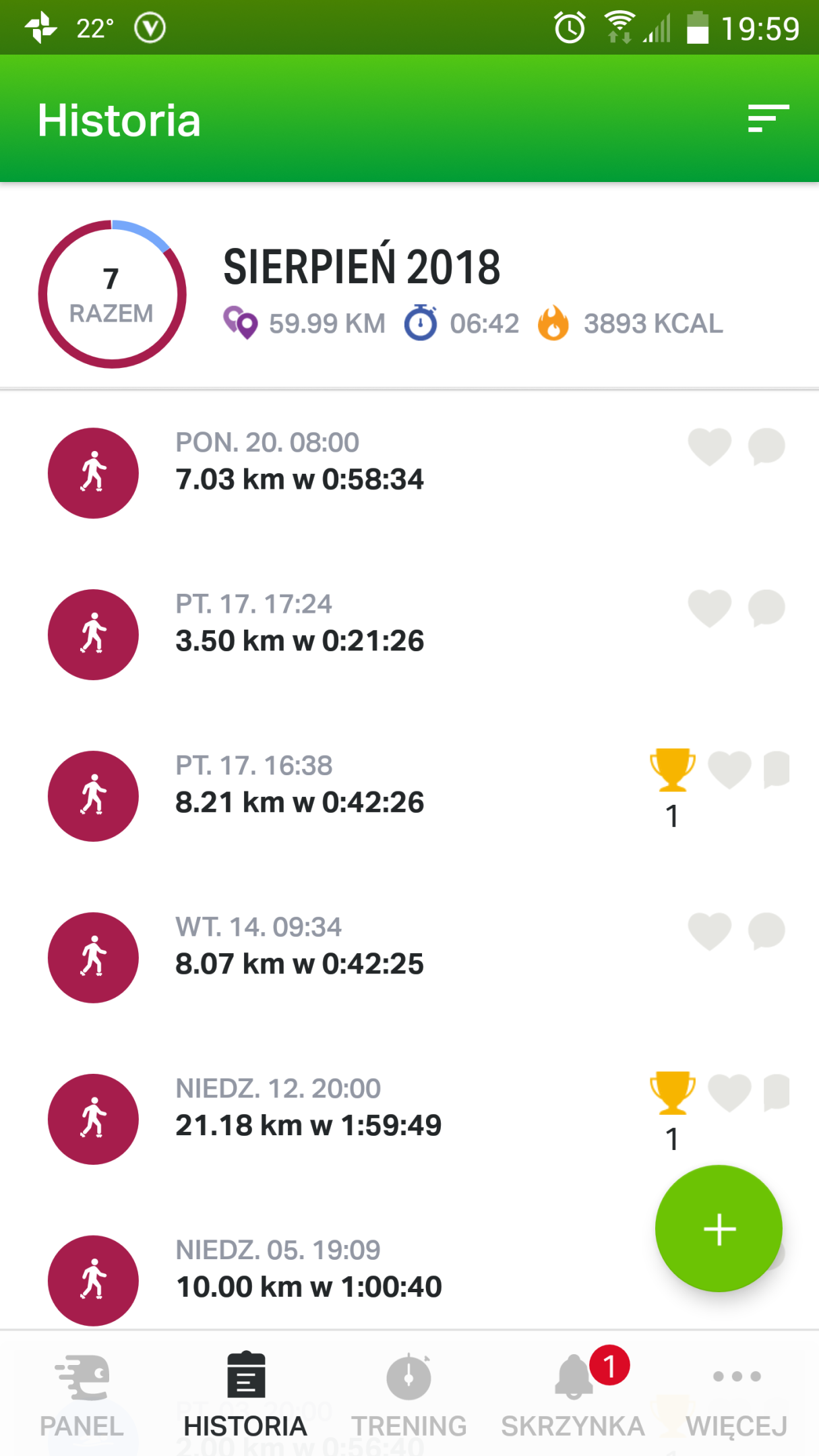The width and height of the screenshot is (819, 1456).
Task: Like the 8.07 km workout
Action: point(709,932)
